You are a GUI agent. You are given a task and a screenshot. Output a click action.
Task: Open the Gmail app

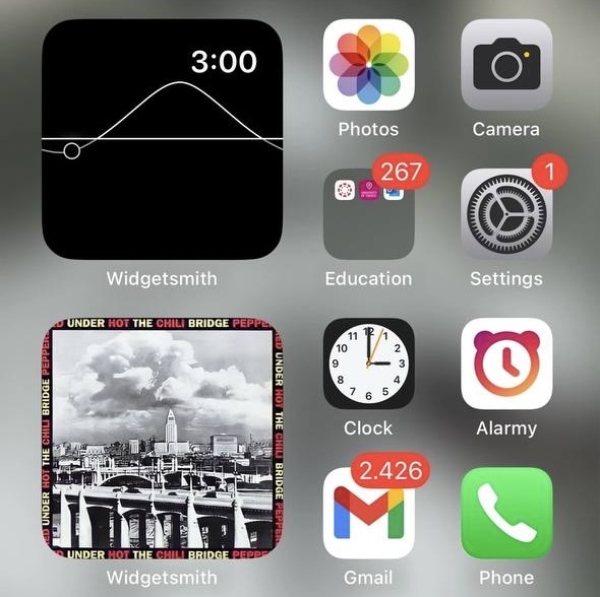[368, 512]
